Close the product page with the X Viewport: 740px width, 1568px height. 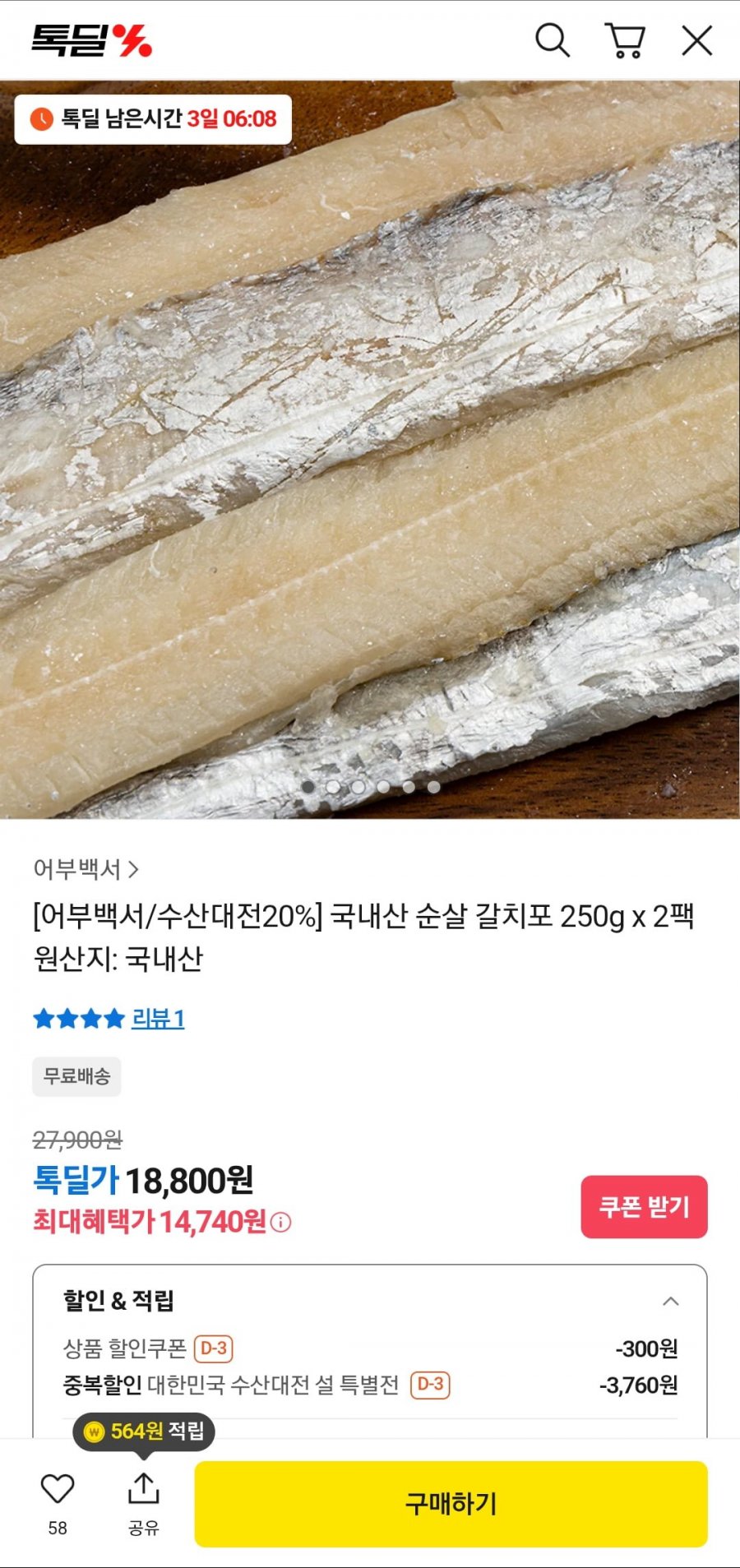click(697, 39)
